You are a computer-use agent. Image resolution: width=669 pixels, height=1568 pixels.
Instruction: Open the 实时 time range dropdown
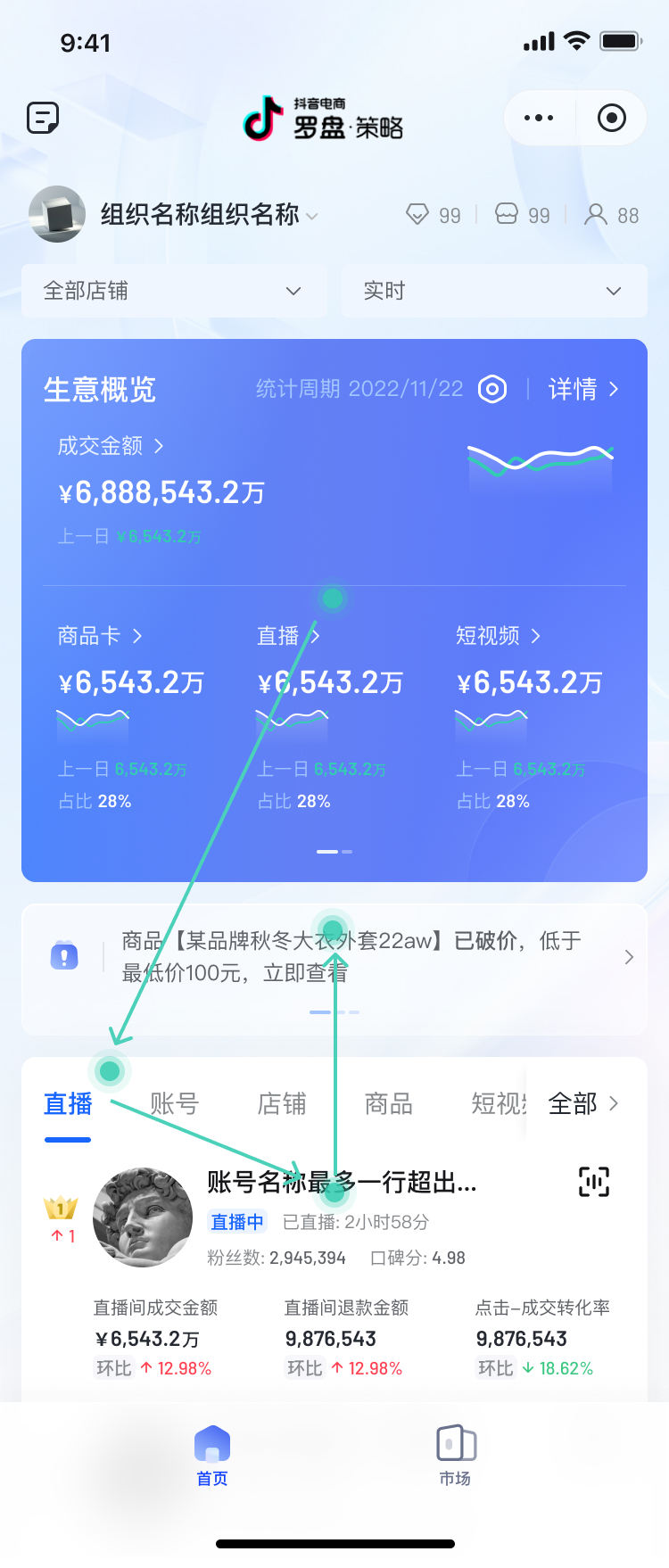493,291
